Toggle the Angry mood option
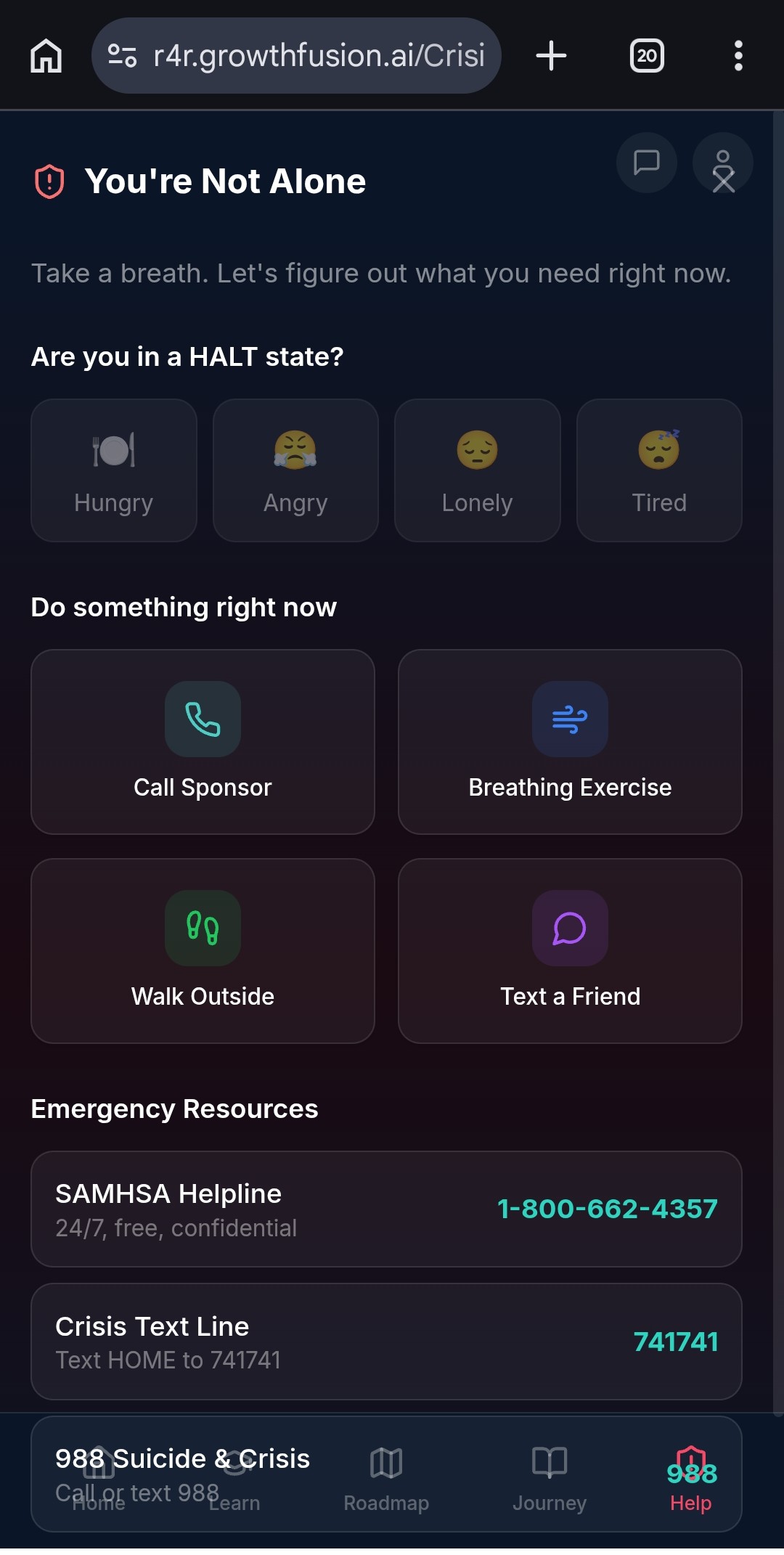 [295, 470]
